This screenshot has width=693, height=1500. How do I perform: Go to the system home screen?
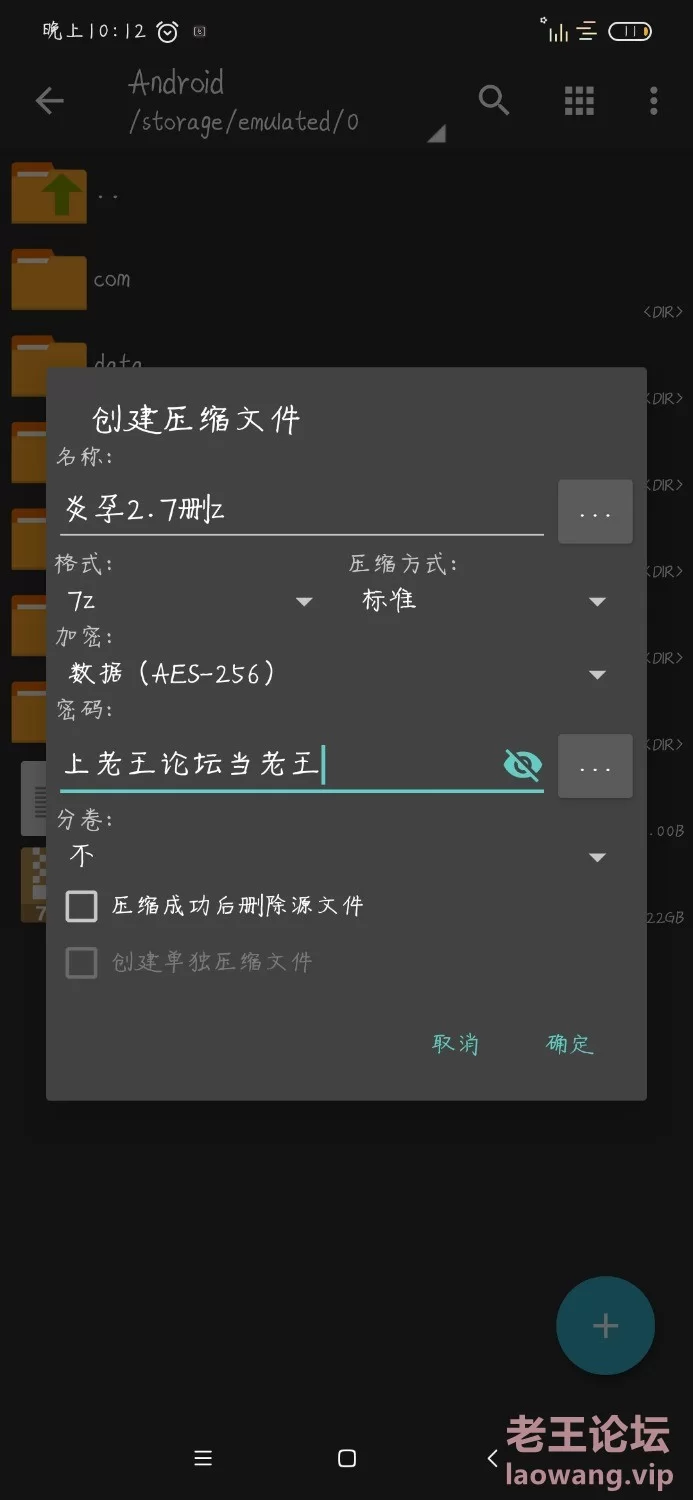pyautogui.click(x=347, y=1458)
